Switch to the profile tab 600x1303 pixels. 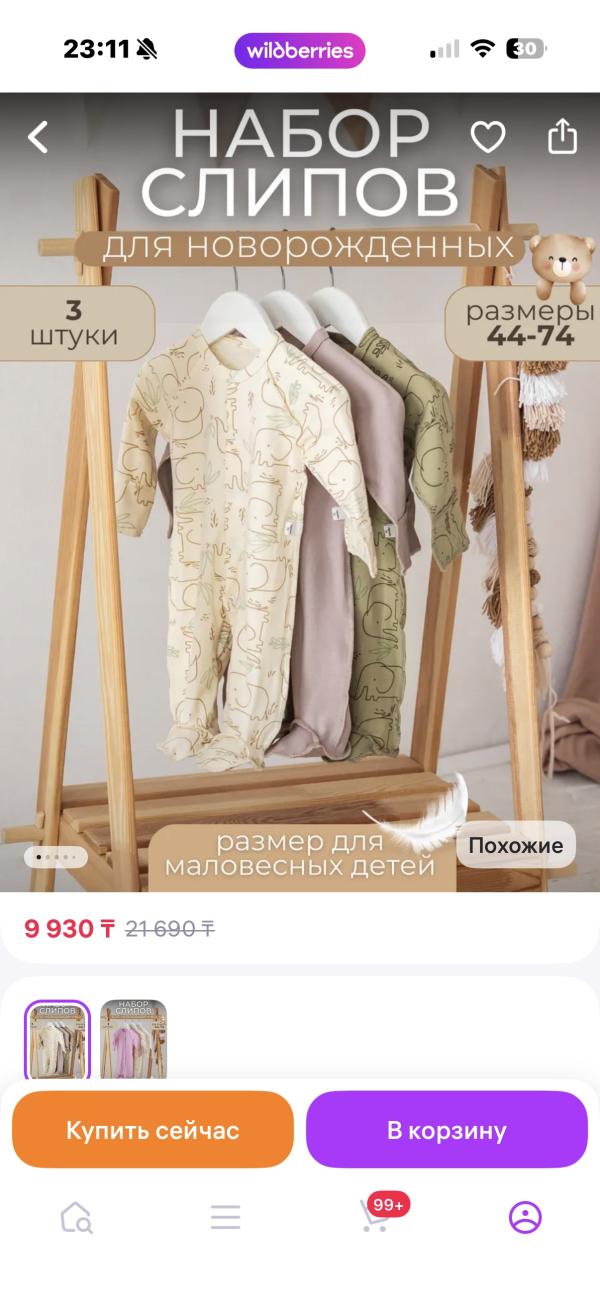click(525, 1217)
